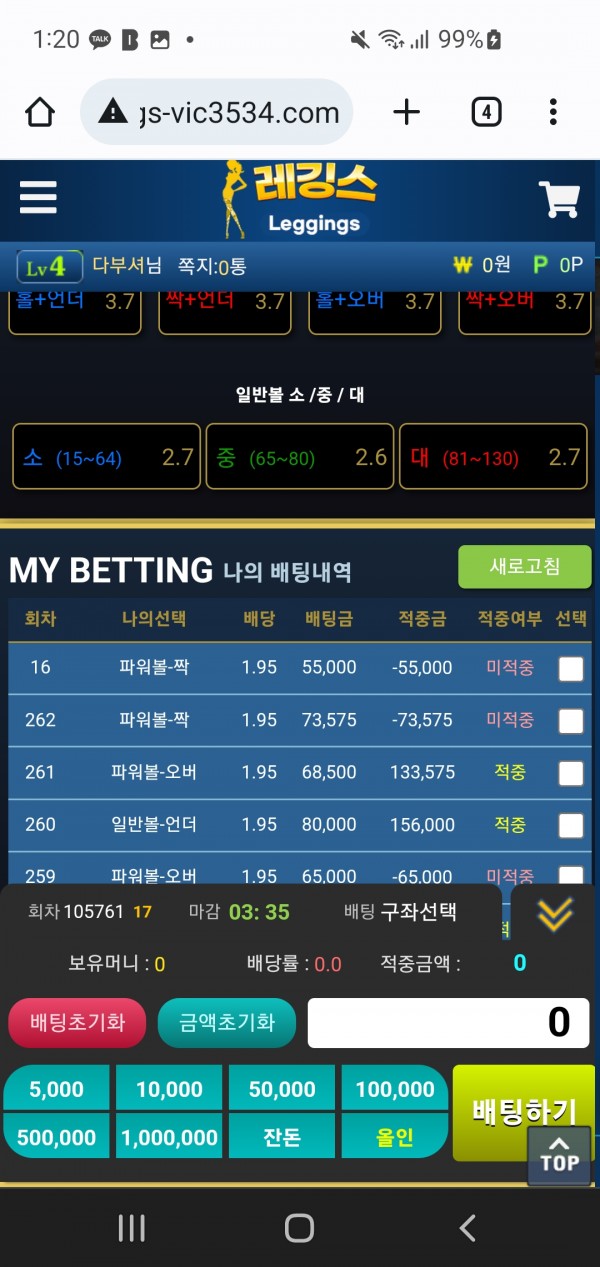Tap the 새로고침 refresh button

click(524, 567)
